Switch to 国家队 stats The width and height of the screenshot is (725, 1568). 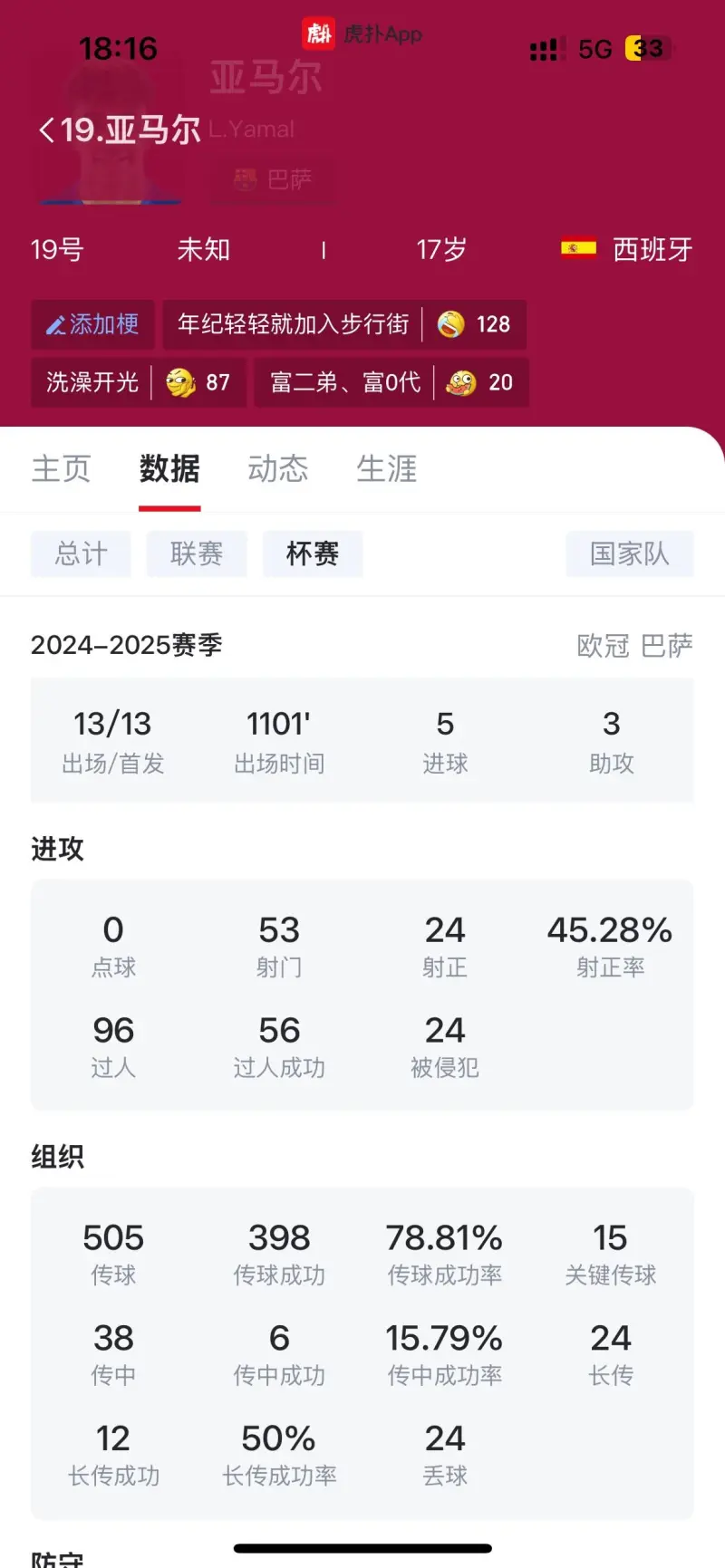(x=630, y=553)
